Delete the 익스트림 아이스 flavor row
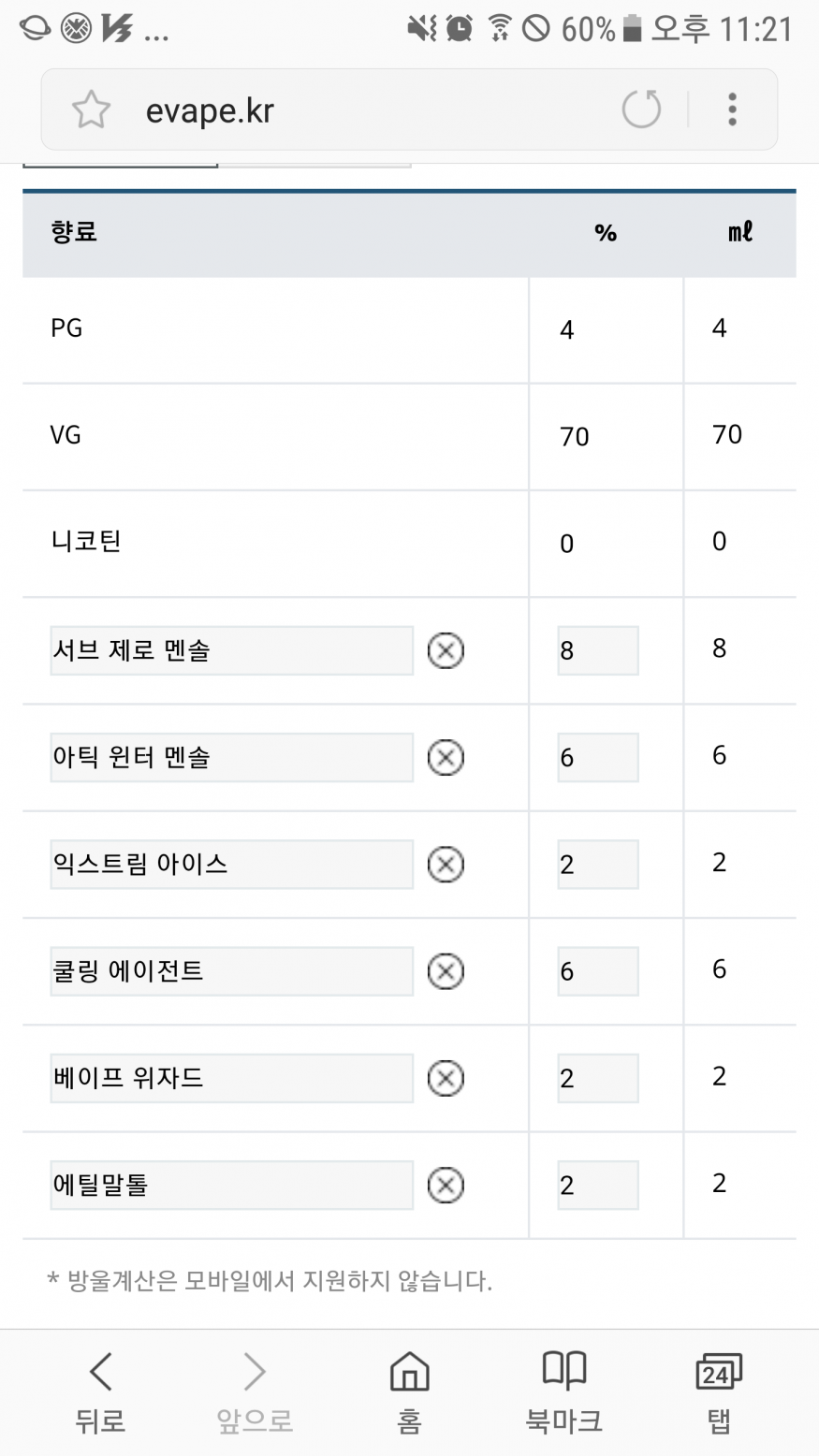This screenshot has width=819, height=1456. 446,864
